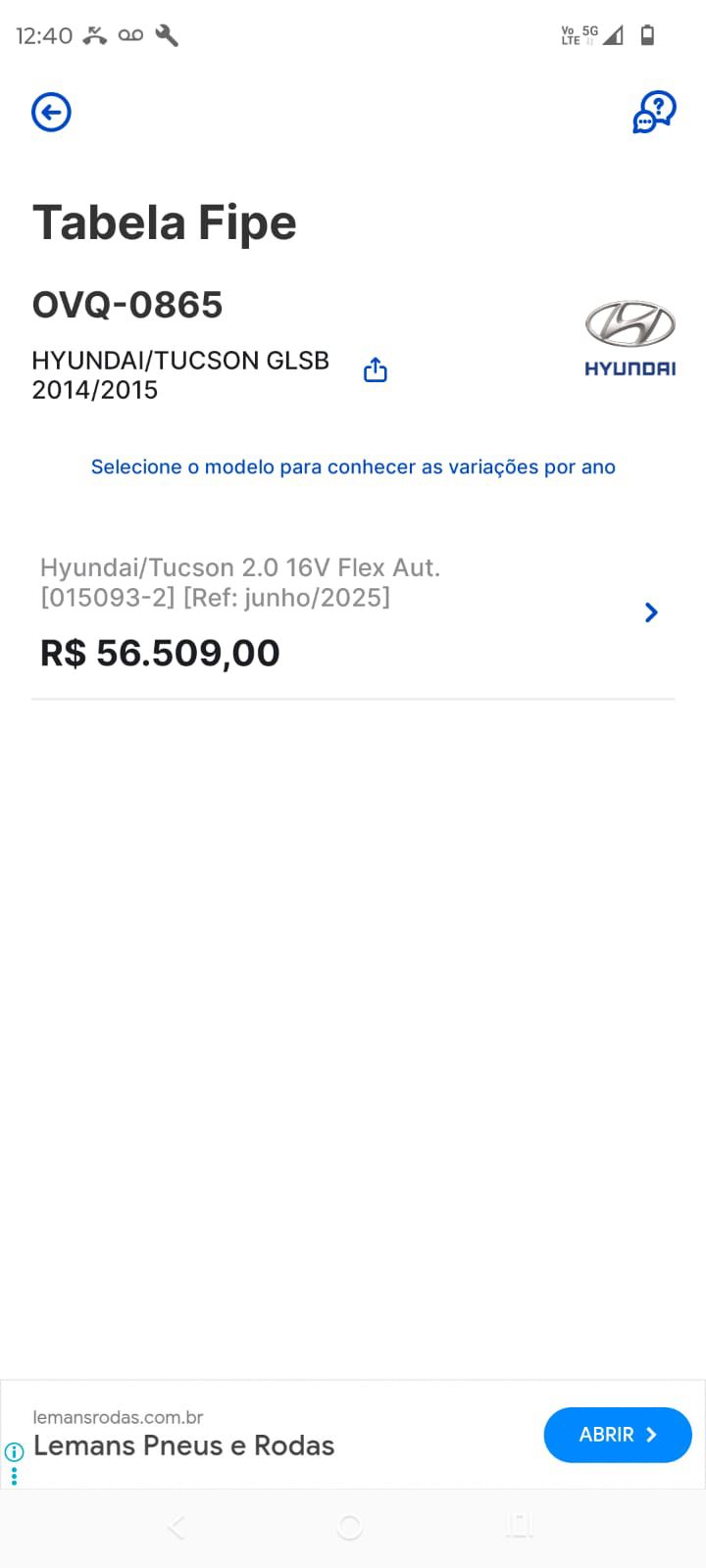Click the missed call icon in the status bar

click(92, 35)
